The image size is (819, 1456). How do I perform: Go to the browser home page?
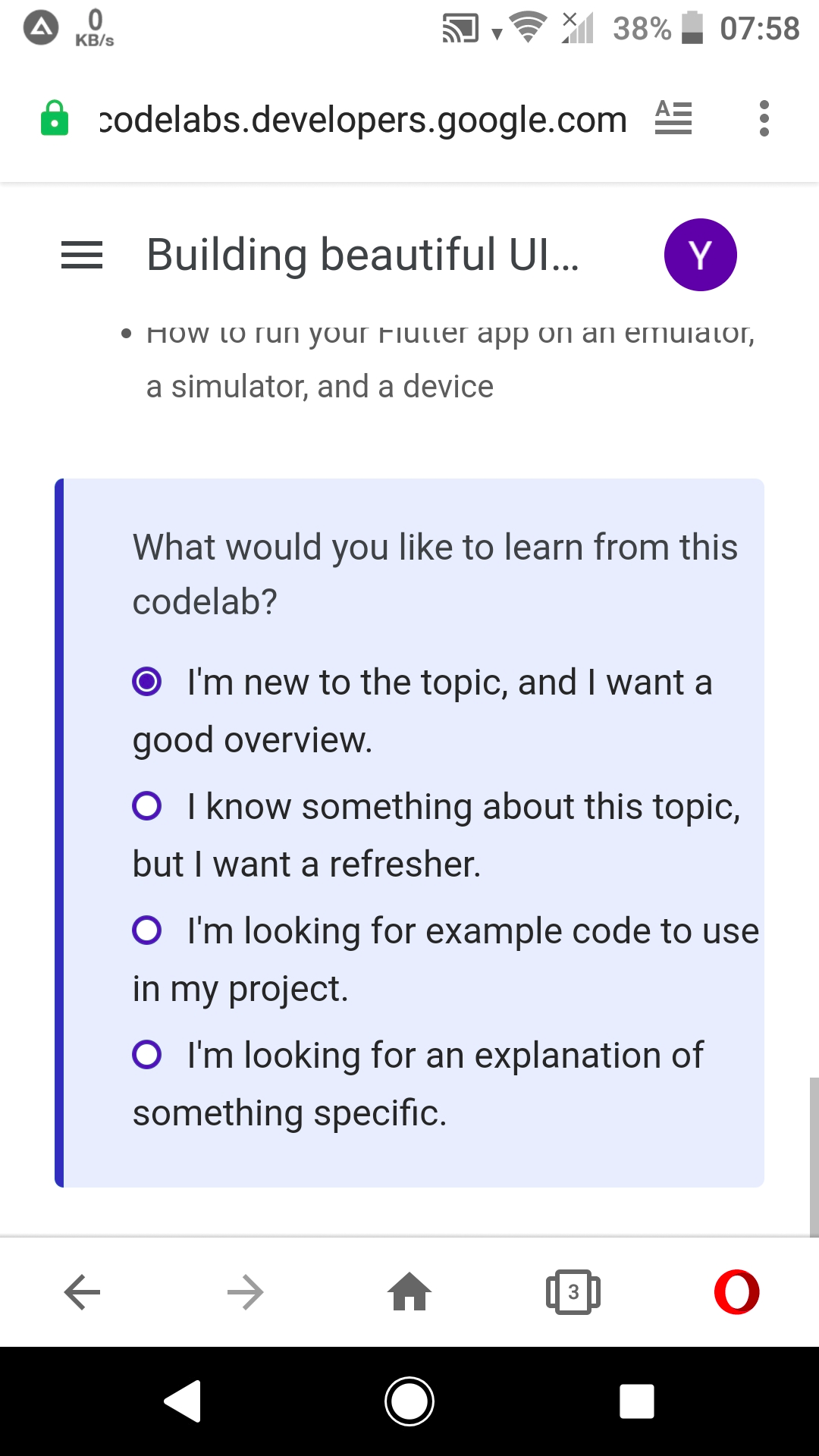point(409,1291)
